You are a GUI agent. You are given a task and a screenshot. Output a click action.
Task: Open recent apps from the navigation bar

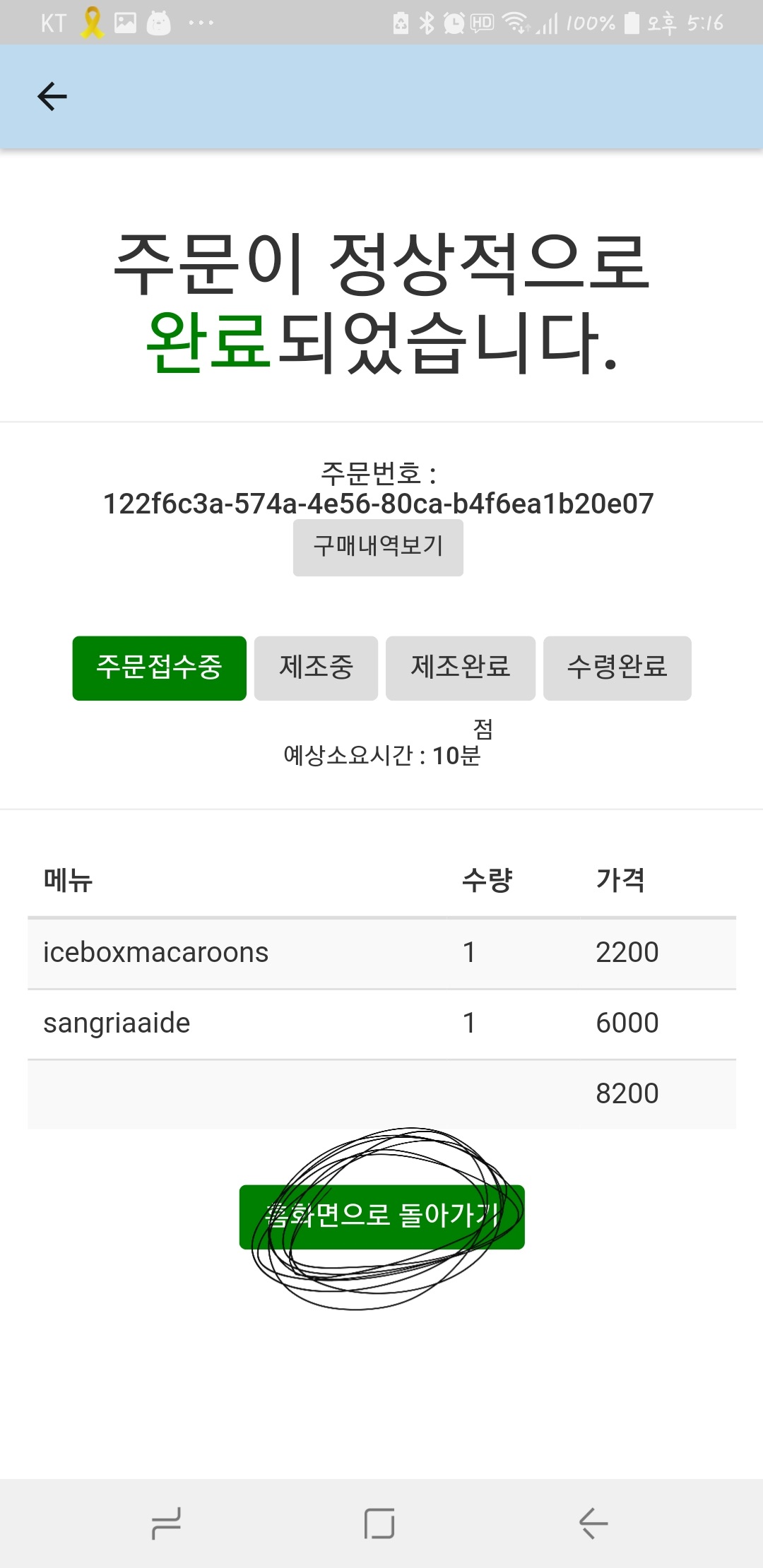[167, 1524]
